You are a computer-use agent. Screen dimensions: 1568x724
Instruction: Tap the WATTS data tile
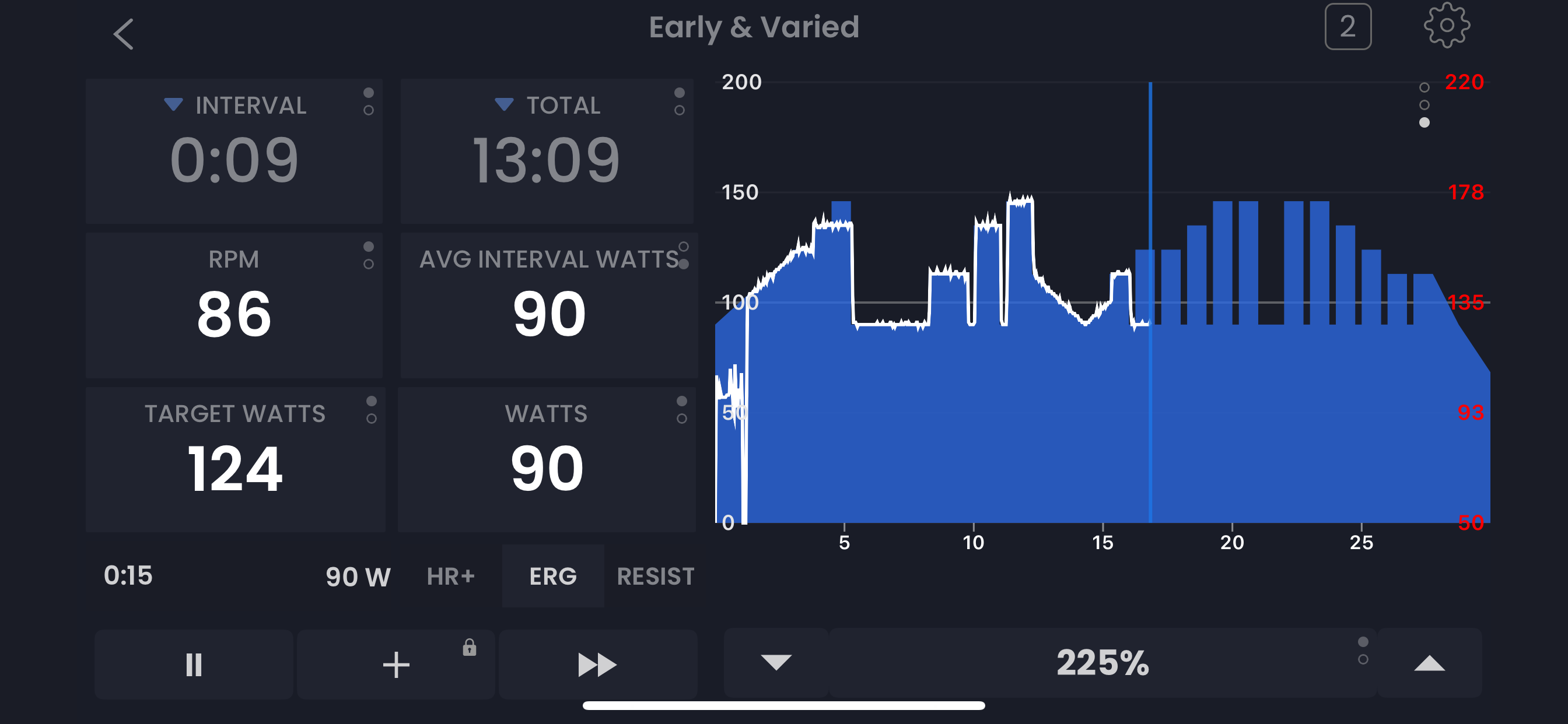tap(547, 459)
